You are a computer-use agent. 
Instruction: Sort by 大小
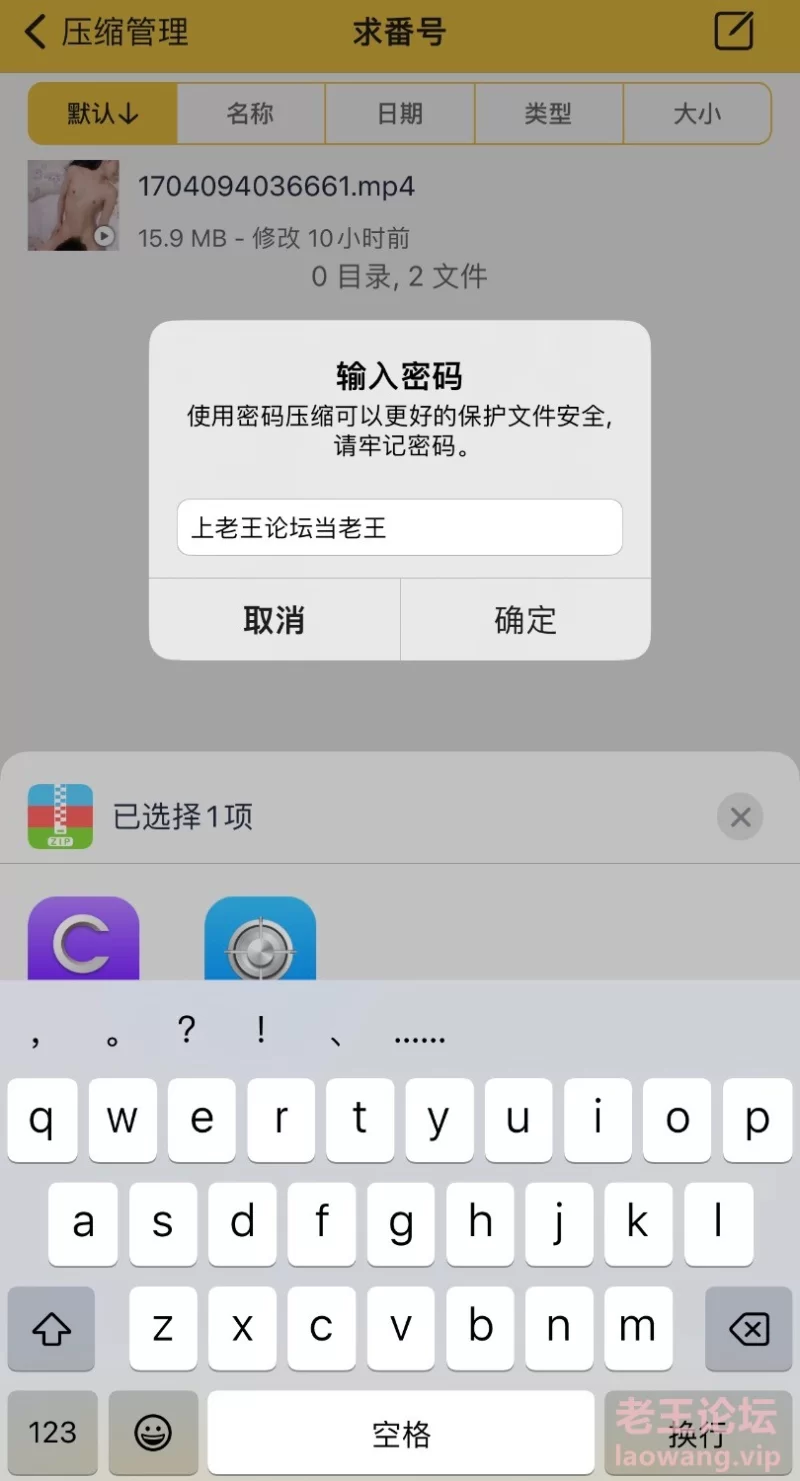click(x=697, y=114)
